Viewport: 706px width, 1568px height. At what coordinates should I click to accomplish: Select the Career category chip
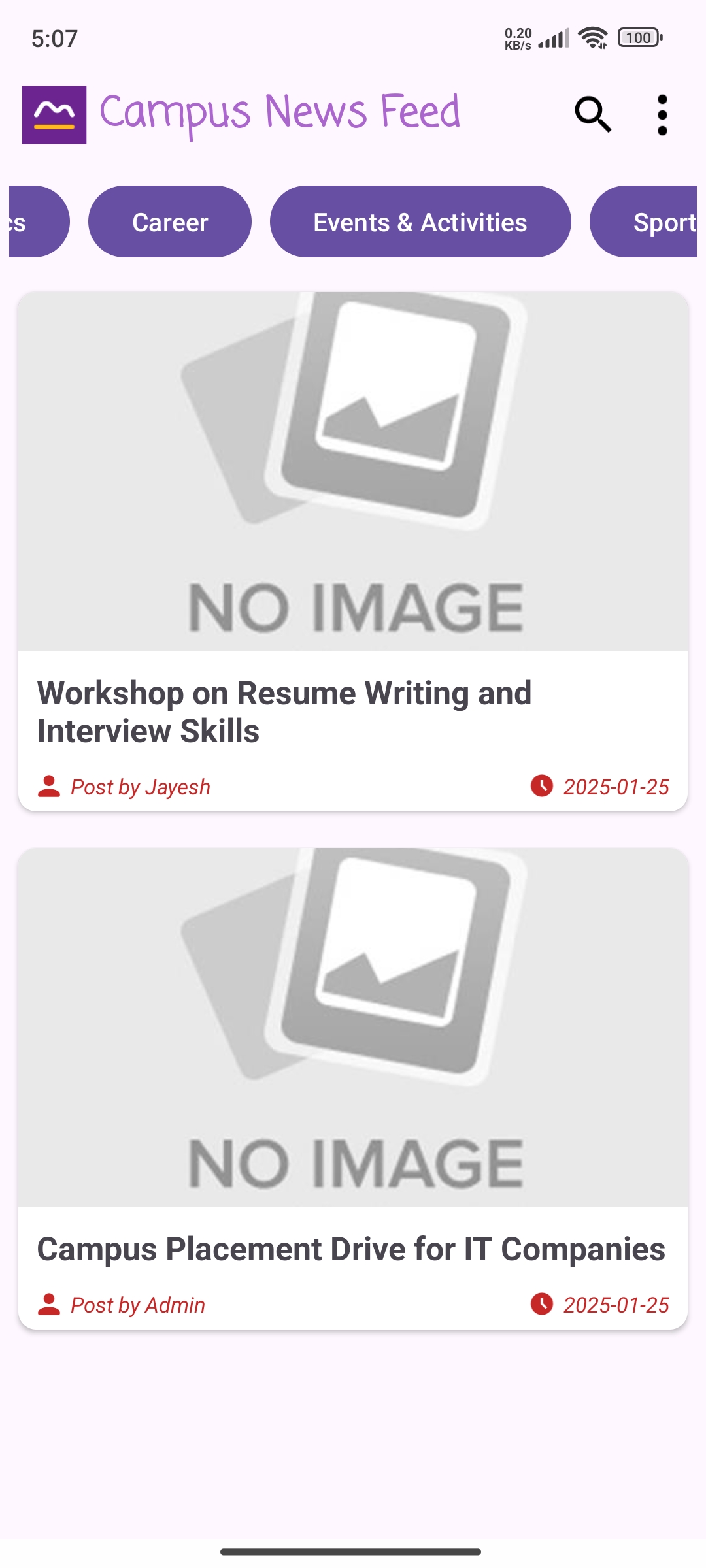point(170,222)
